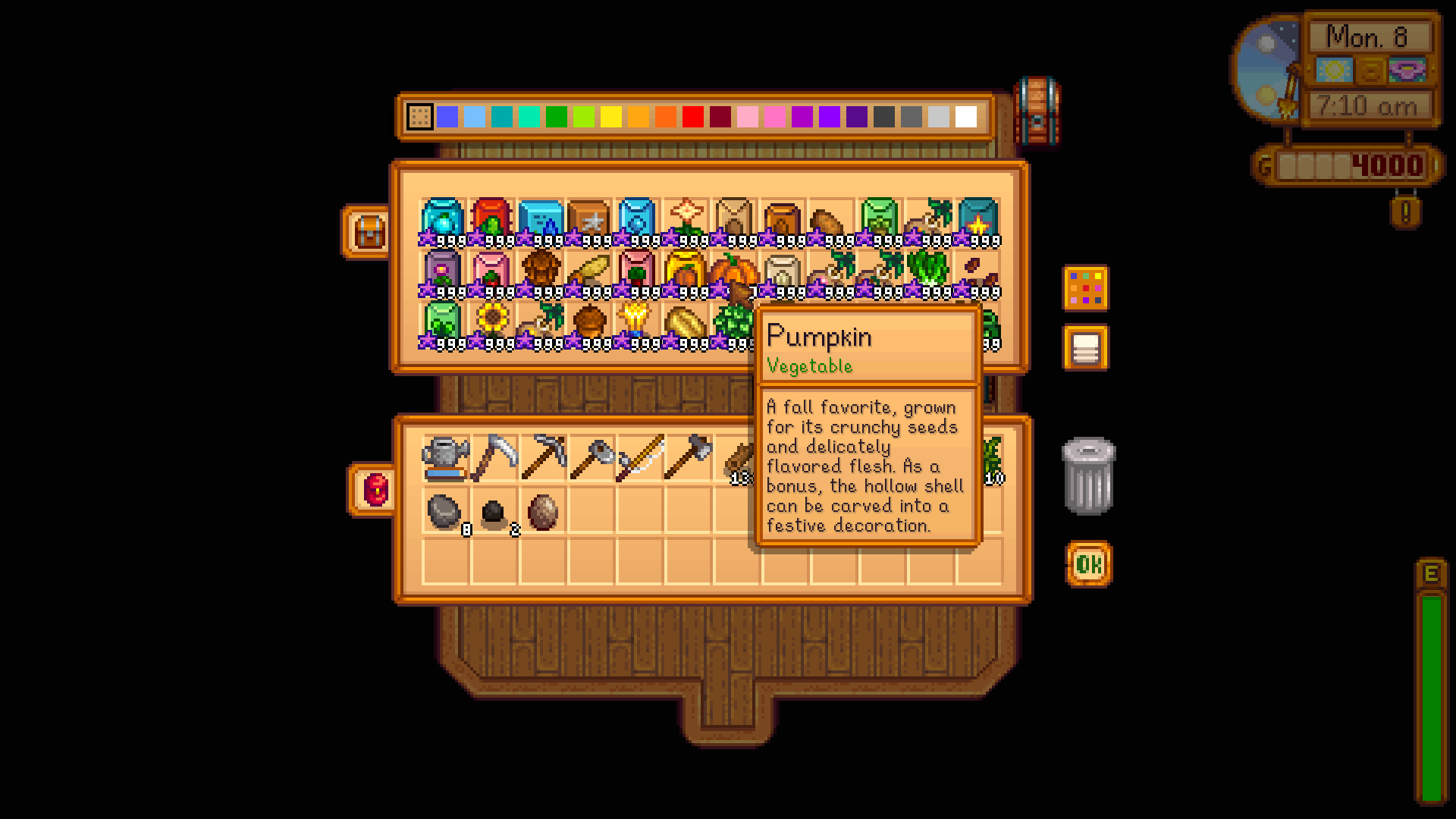Pick the white color swatch

[x=965, y=117]
